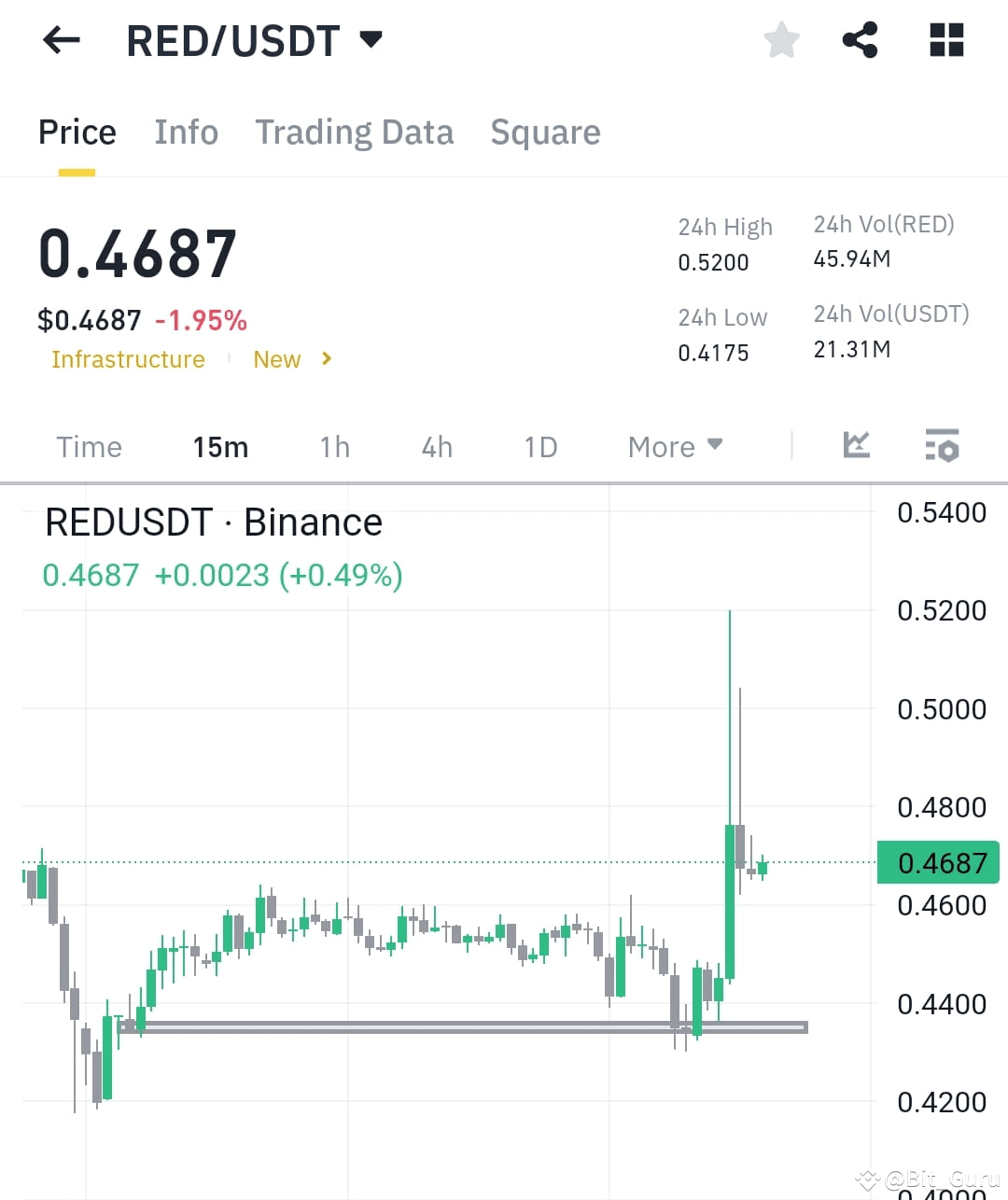Tap the 24h High value 0.5200
Image resolution: width=1008 pixels, height=1200 pixels.
point(713,262)
